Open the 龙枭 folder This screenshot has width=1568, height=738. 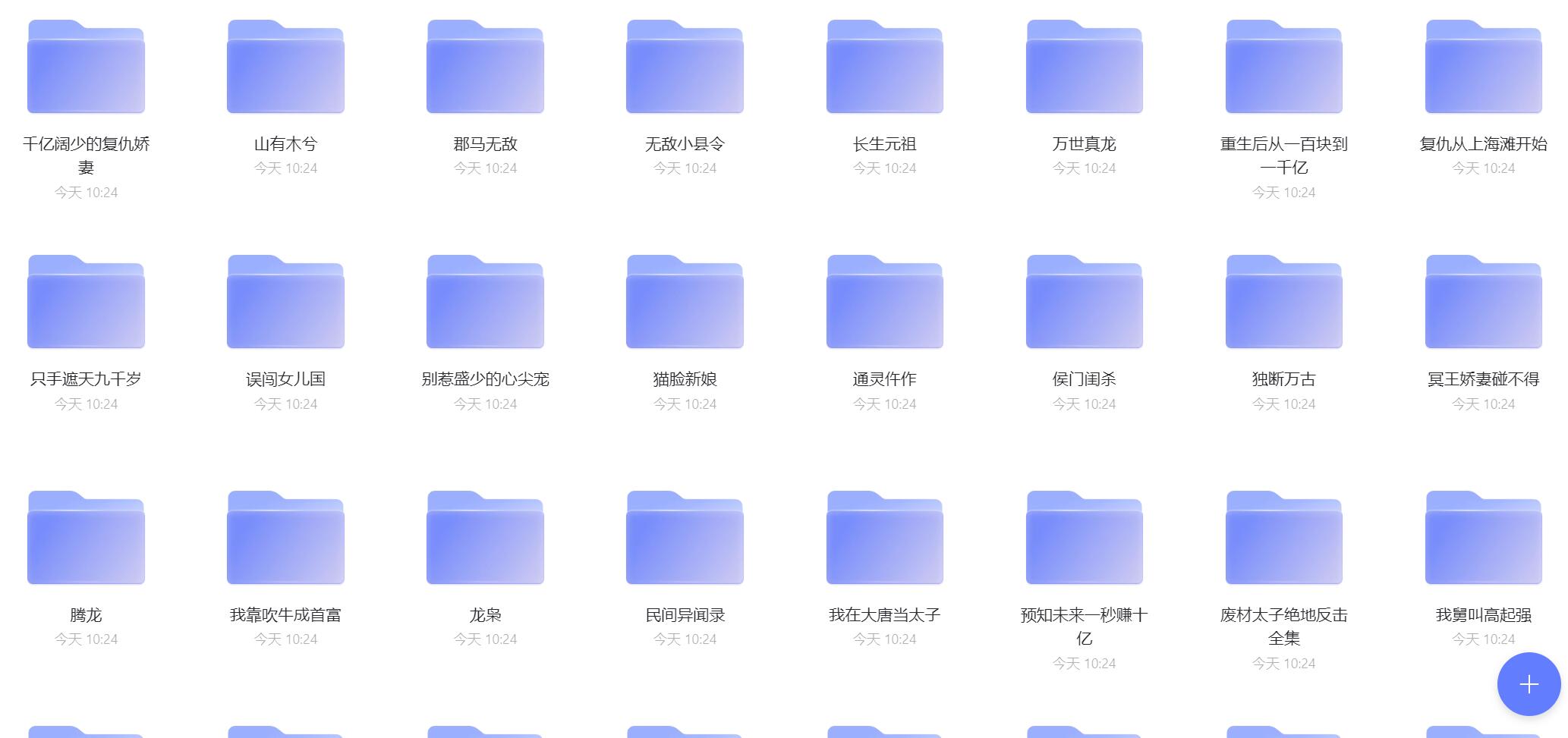(485, 539)
